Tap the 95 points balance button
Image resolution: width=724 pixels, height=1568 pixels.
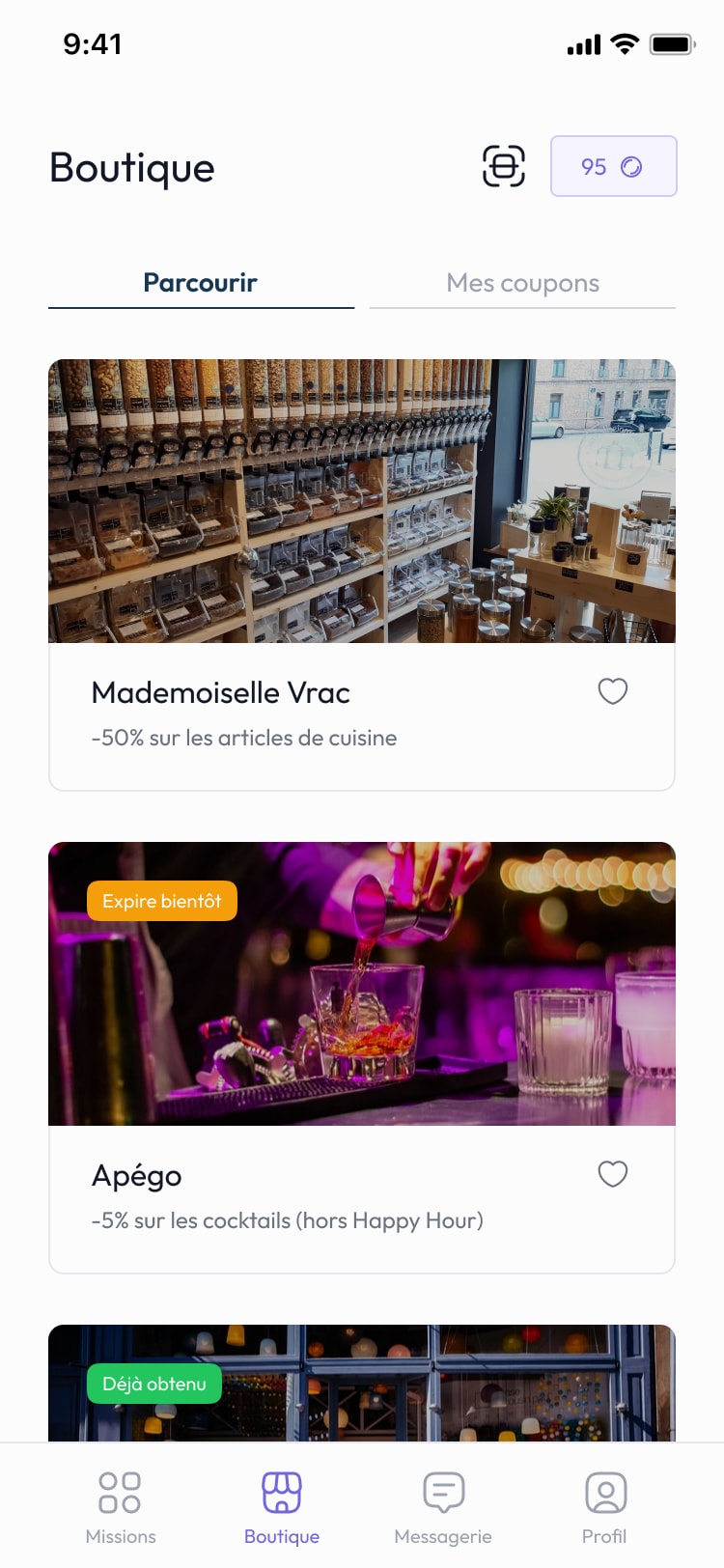613,166
